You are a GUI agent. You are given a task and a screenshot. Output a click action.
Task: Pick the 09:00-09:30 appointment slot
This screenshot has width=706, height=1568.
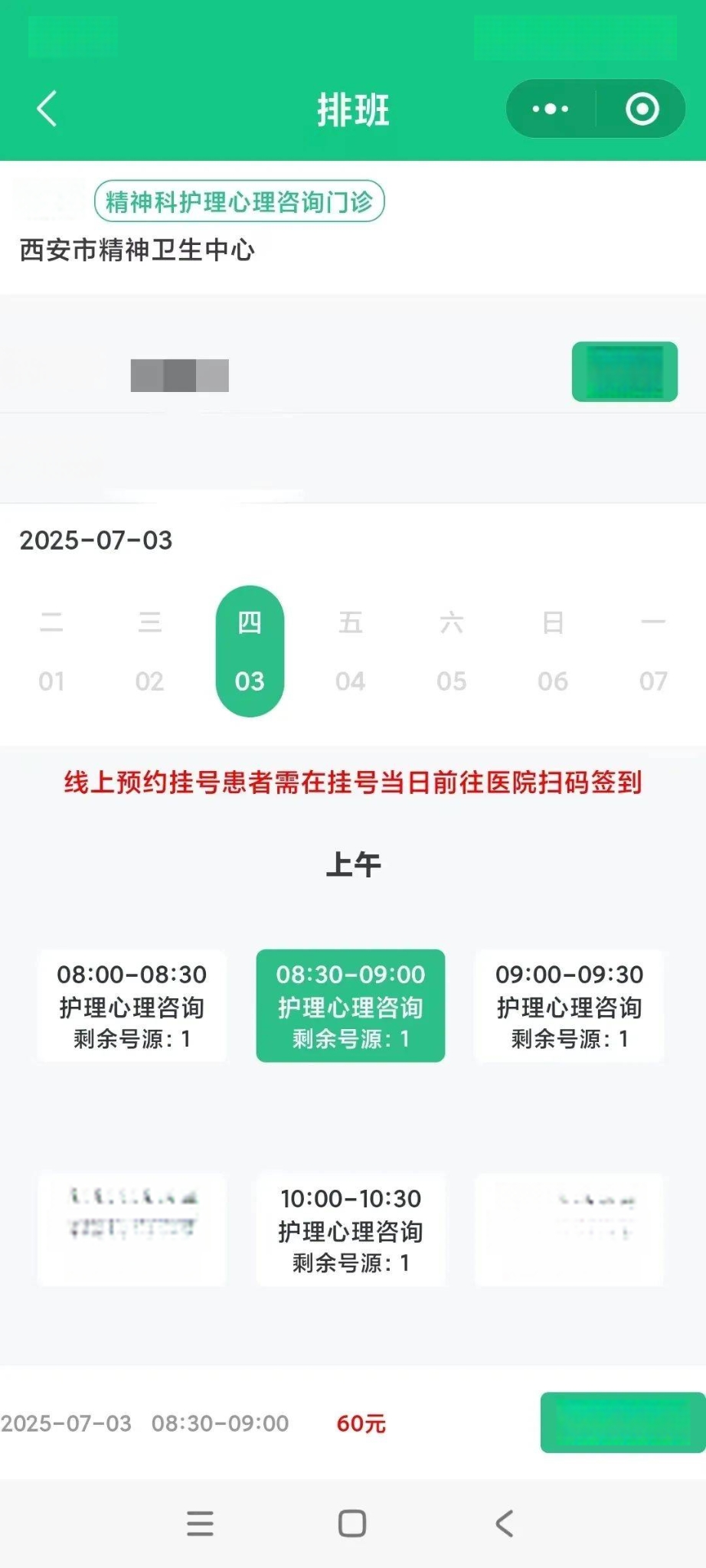pyautogui.click(x=569, y=1006)
